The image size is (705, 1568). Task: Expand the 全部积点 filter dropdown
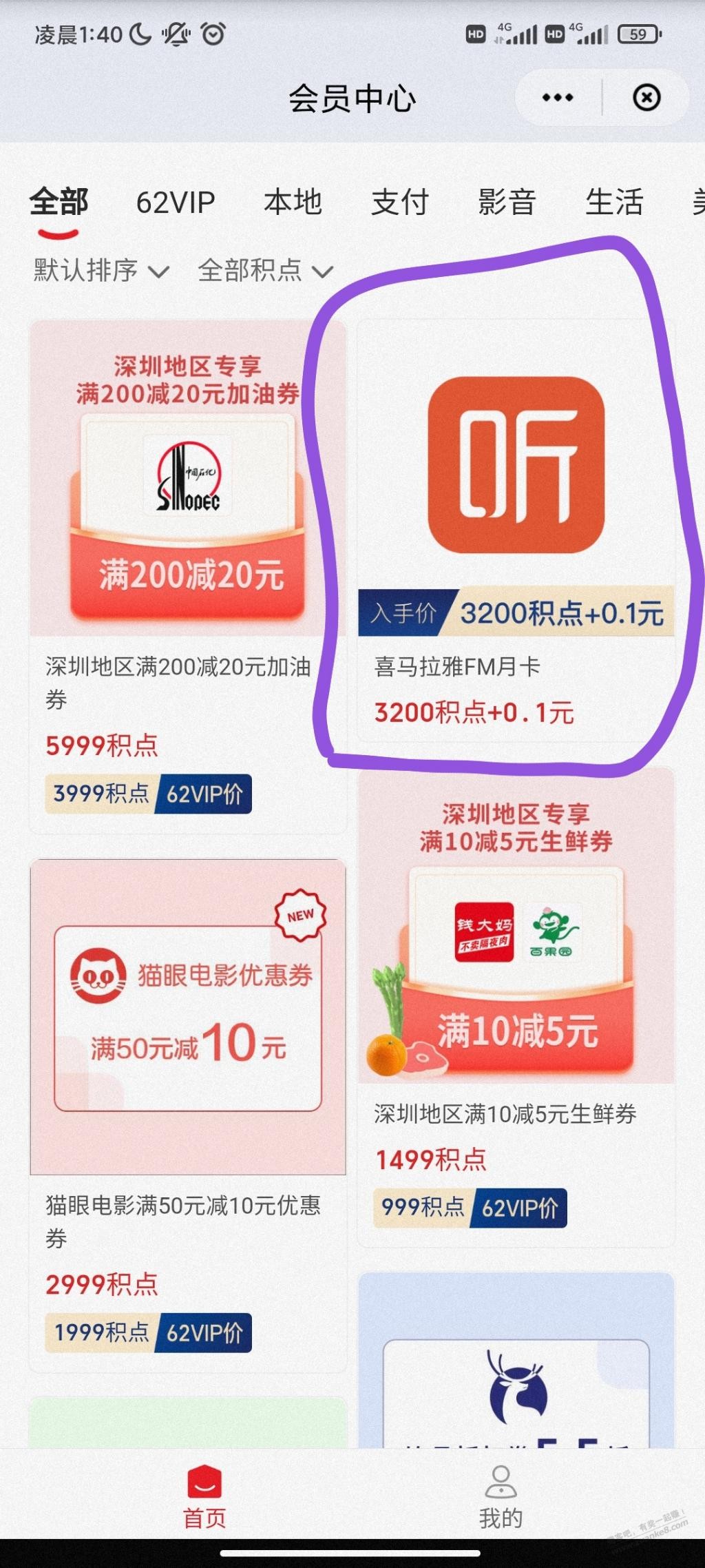tap(265, 271)
